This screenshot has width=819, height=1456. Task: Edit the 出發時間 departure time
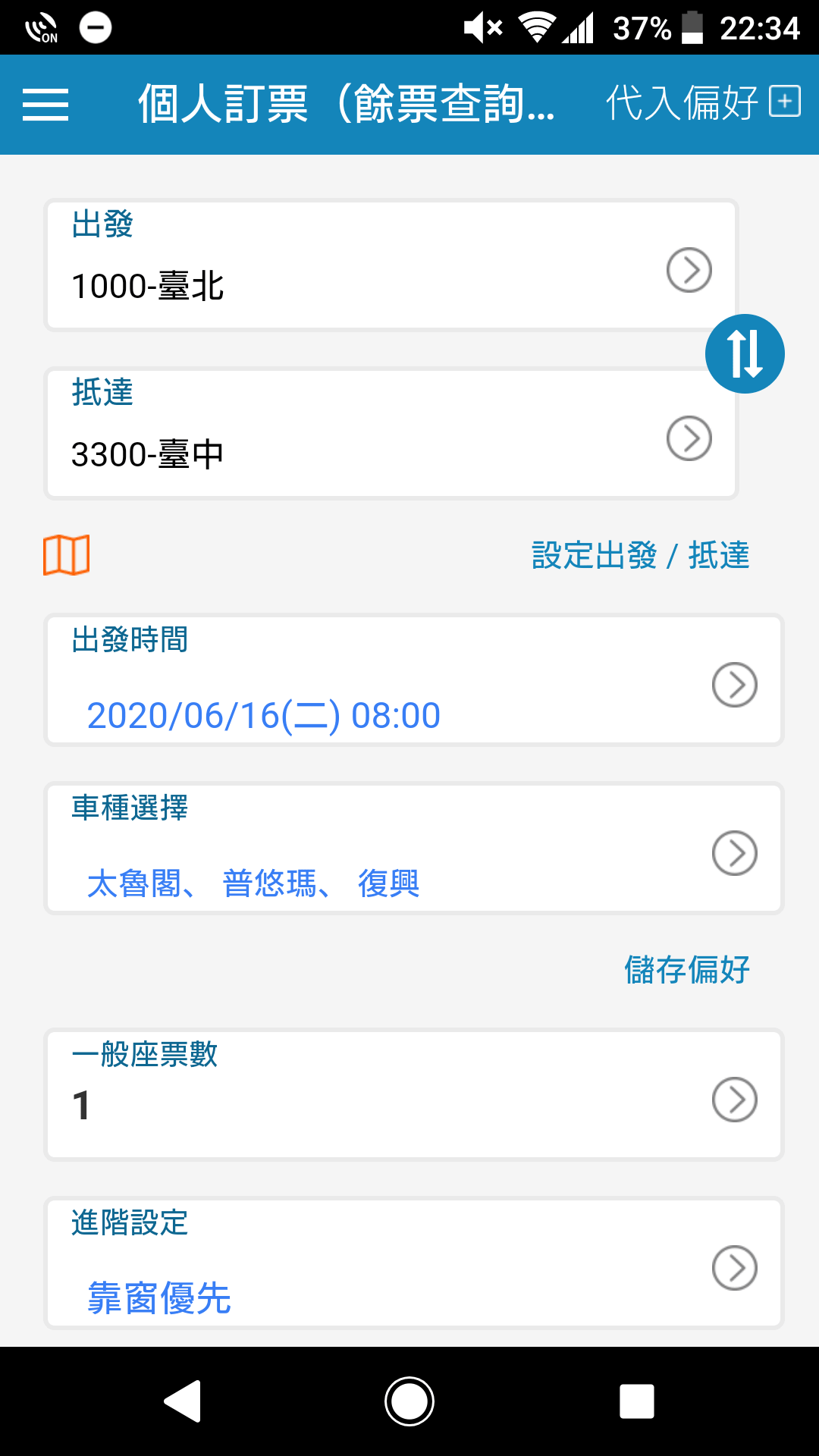tap(413, 680)
